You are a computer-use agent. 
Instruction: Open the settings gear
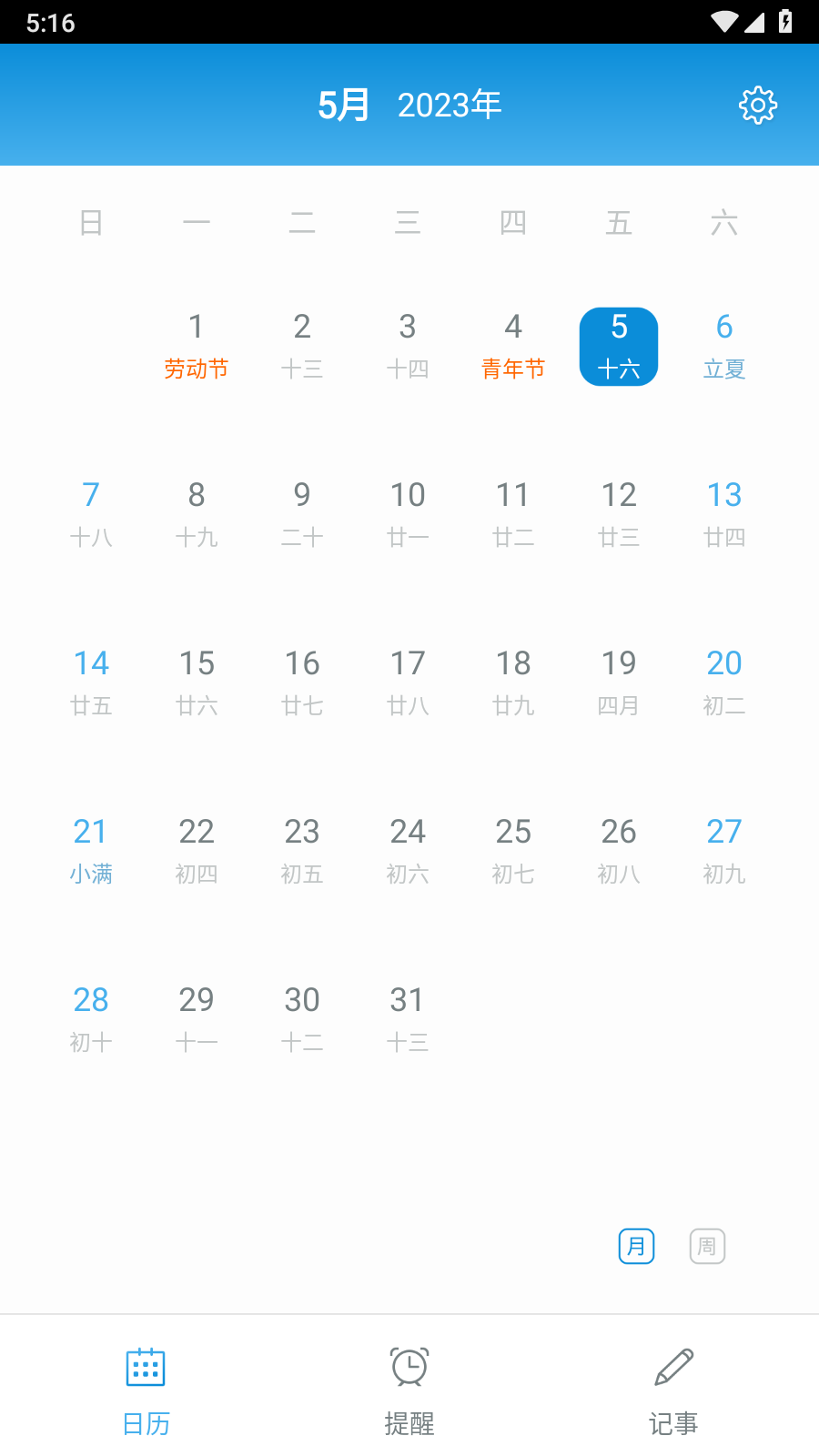point(758,106)
